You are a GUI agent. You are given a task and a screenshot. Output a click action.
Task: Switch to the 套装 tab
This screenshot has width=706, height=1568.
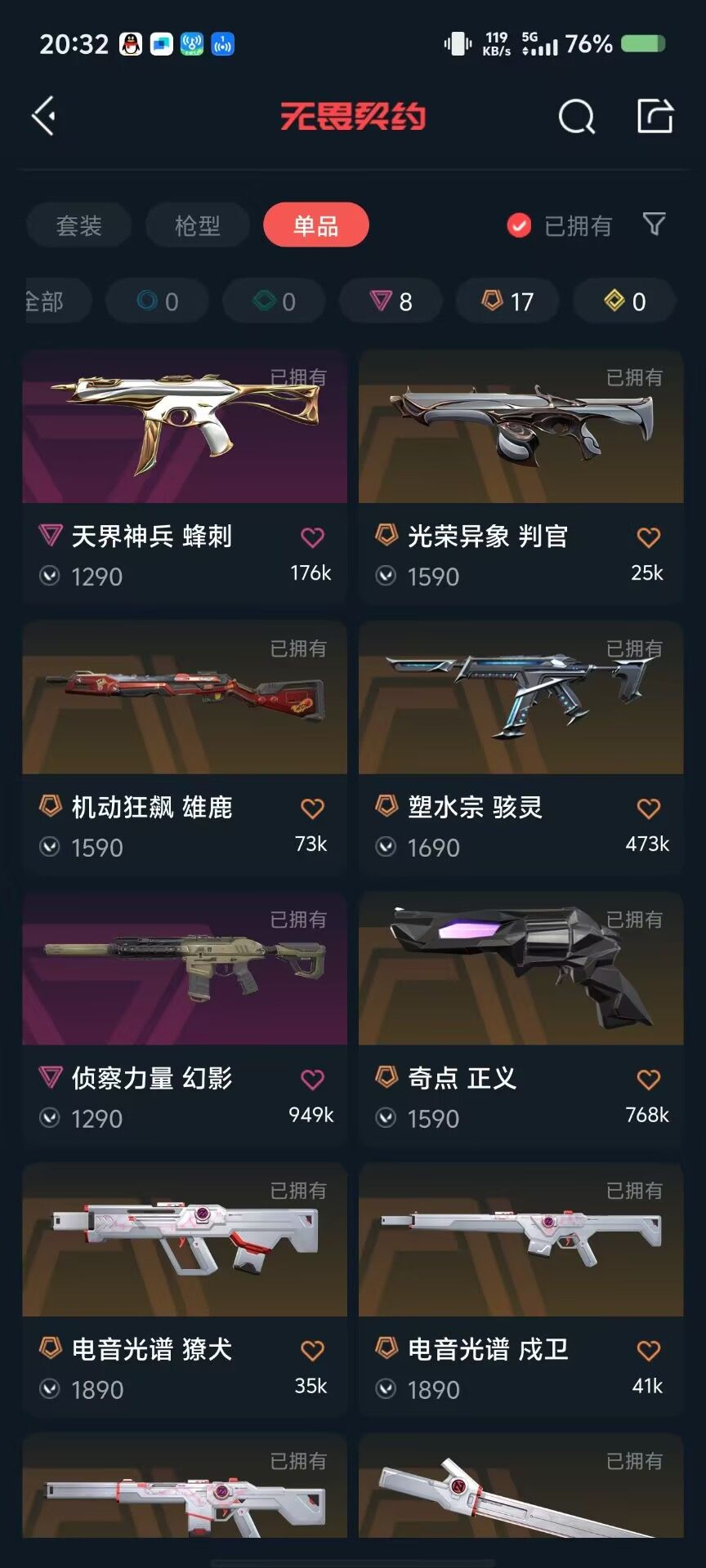pyautogui.click(x=78, y=225)
